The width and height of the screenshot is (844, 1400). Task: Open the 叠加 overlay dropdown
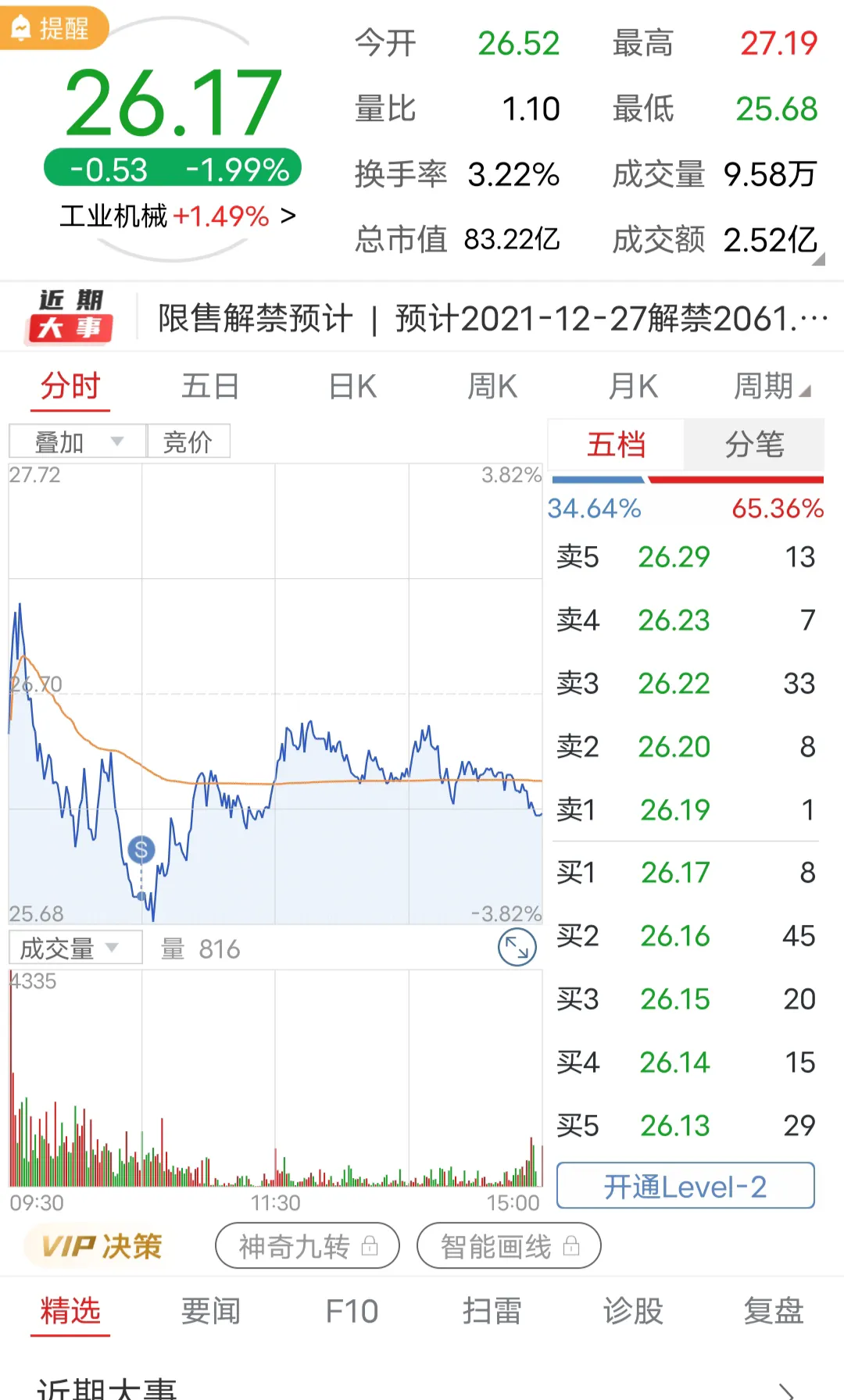coord(77,441)
